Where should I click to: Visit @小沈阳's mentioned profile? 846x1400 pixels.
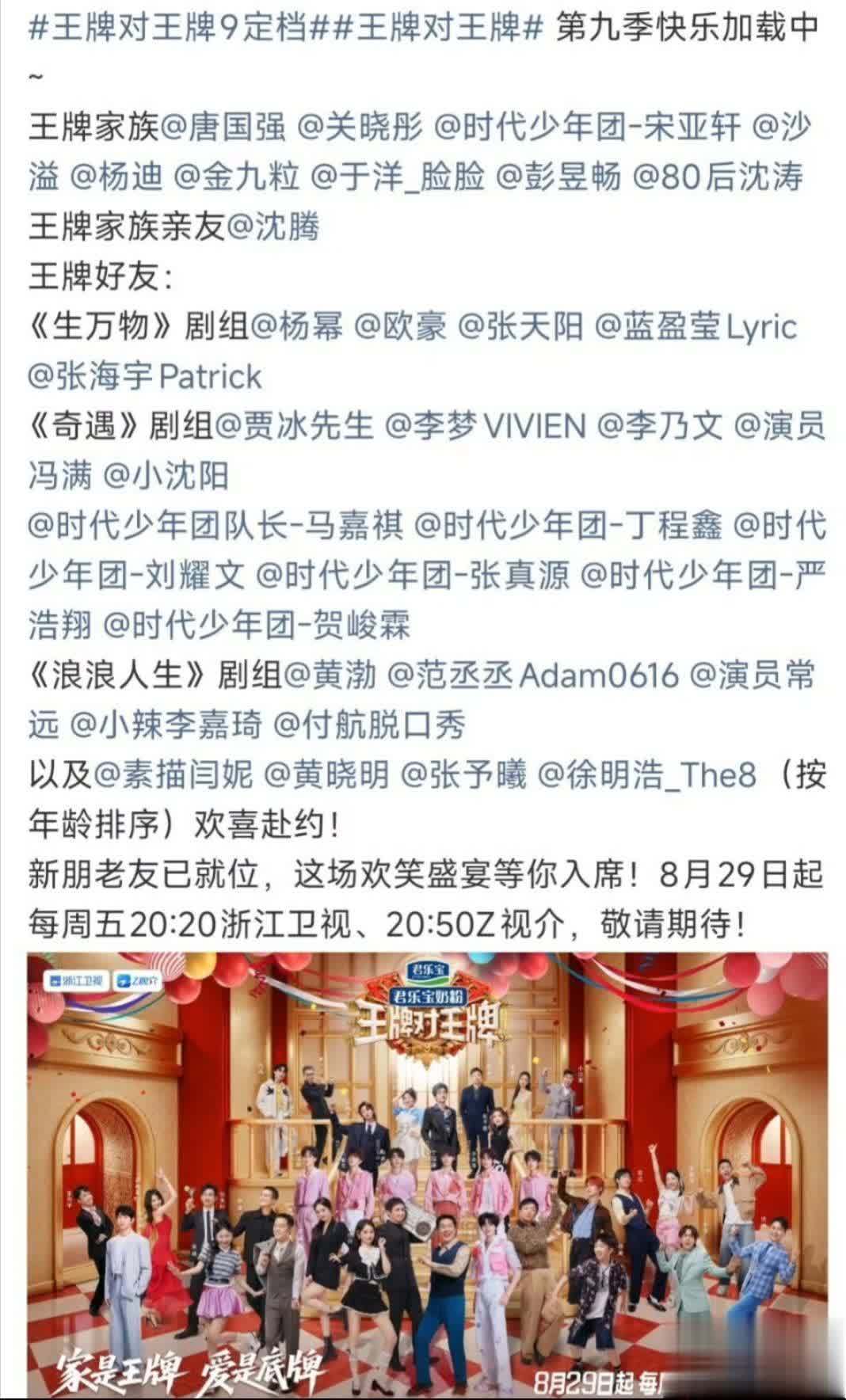pyautogui.click(x=166, y=476)
